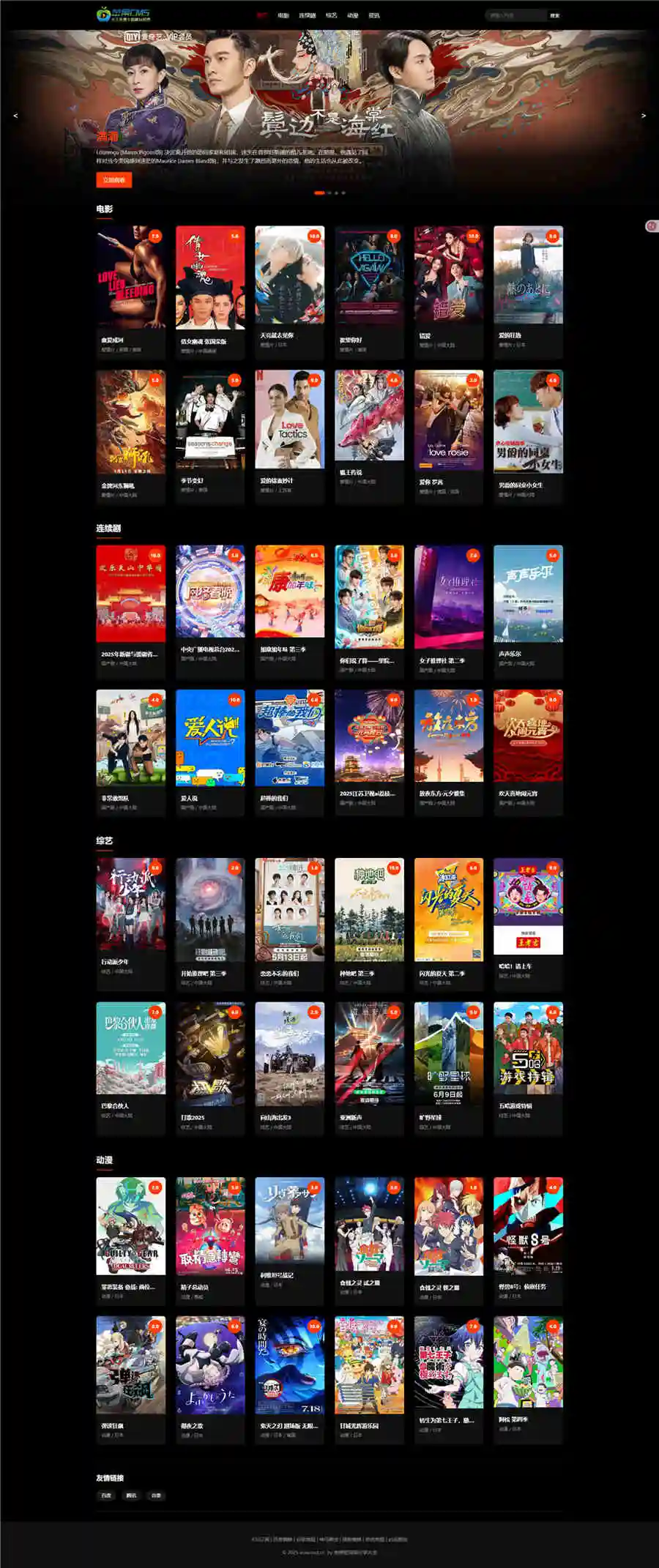Open the 腾讯 friend link

131,1496
